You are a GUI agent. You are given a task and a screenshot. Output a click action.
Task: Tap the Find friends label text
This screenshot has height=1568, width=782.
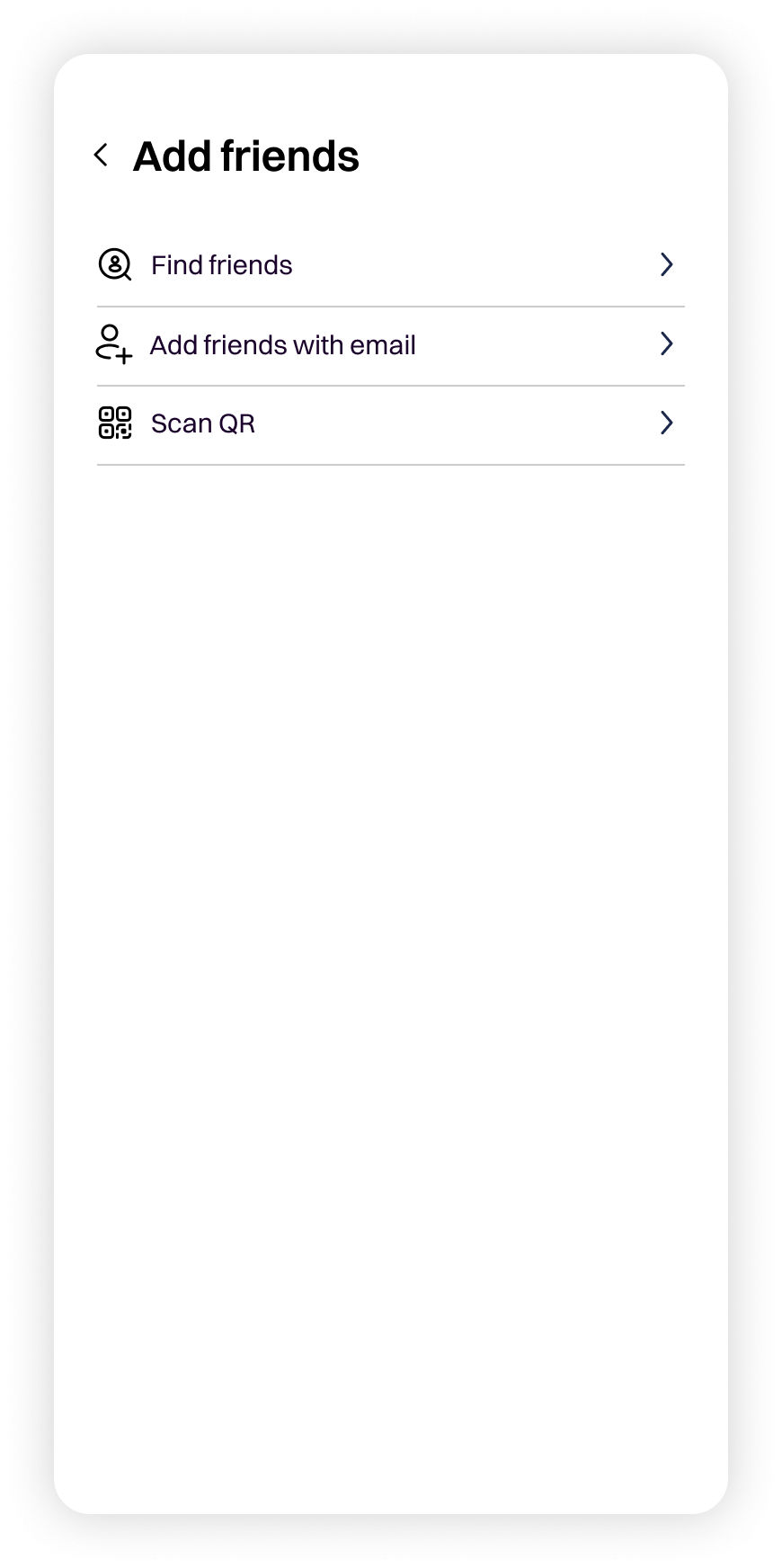(221, 264)
